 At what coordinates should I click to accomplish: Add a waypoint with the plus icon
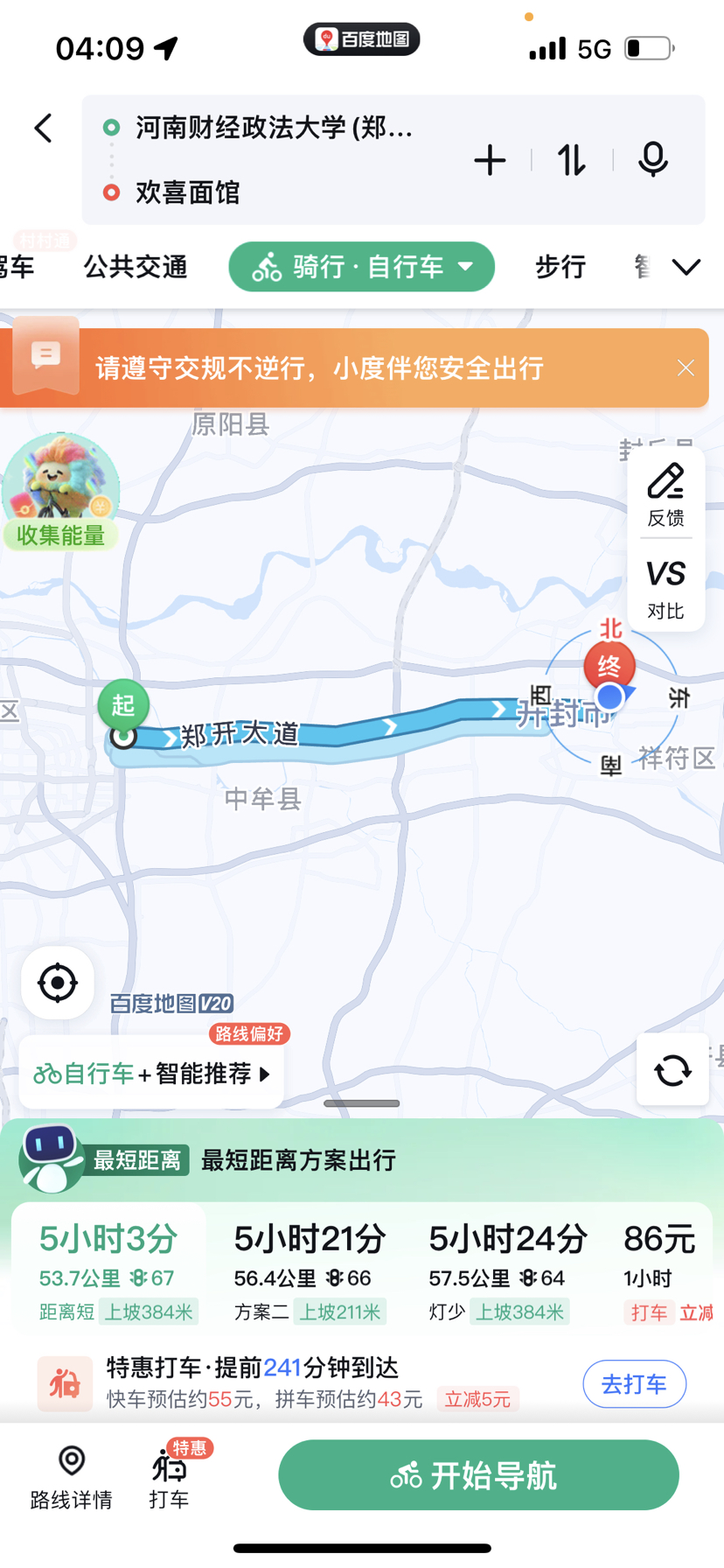[490, 161]
